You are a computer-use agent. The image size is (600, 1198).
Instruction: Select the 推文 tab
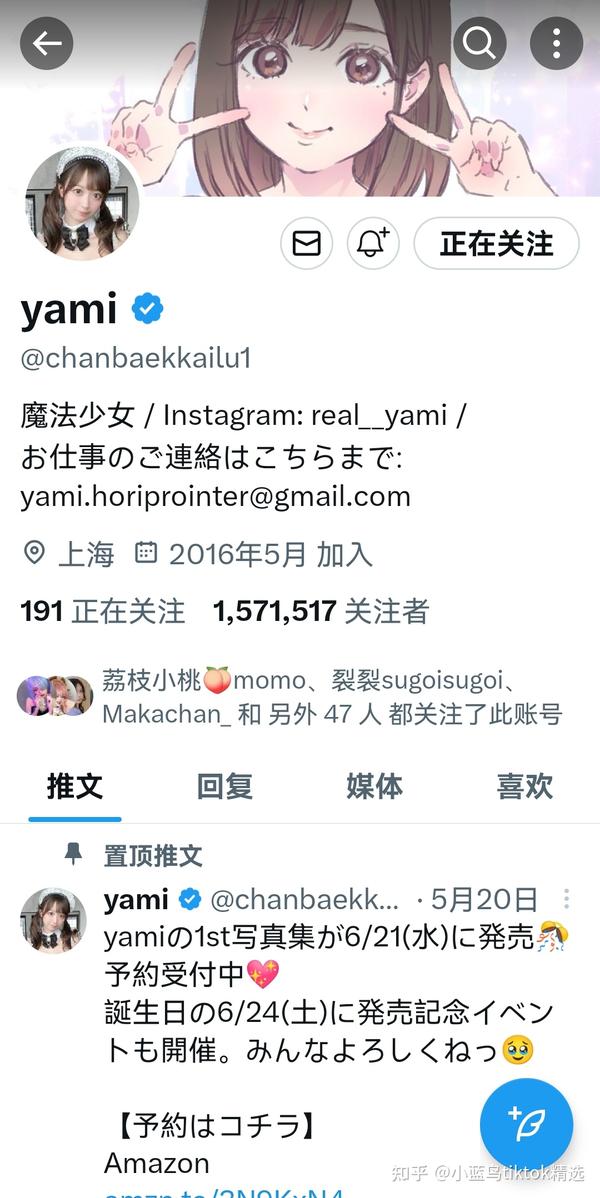tap(75, 786)
